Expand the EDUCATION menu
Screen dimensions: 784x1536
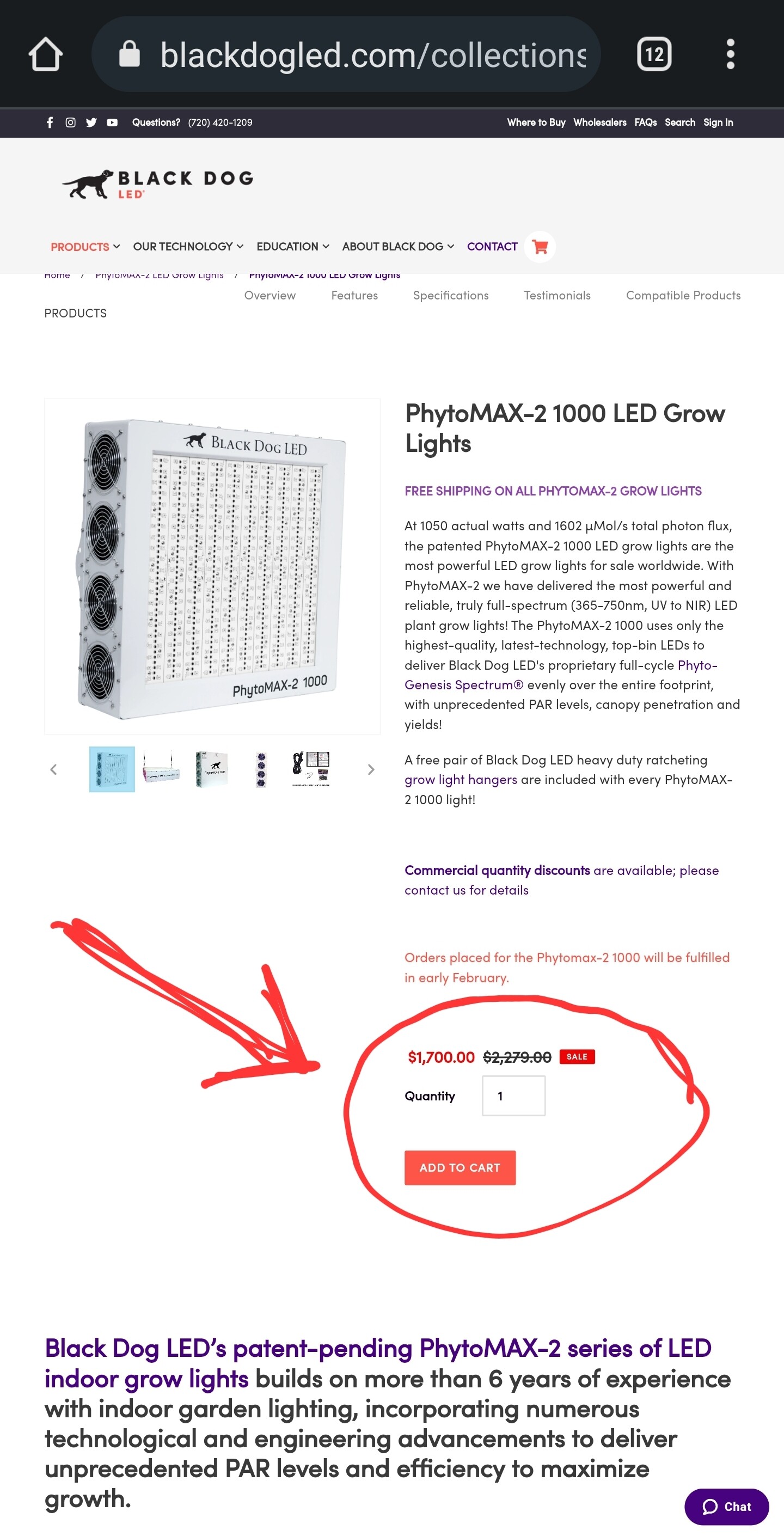click(293, 246)
